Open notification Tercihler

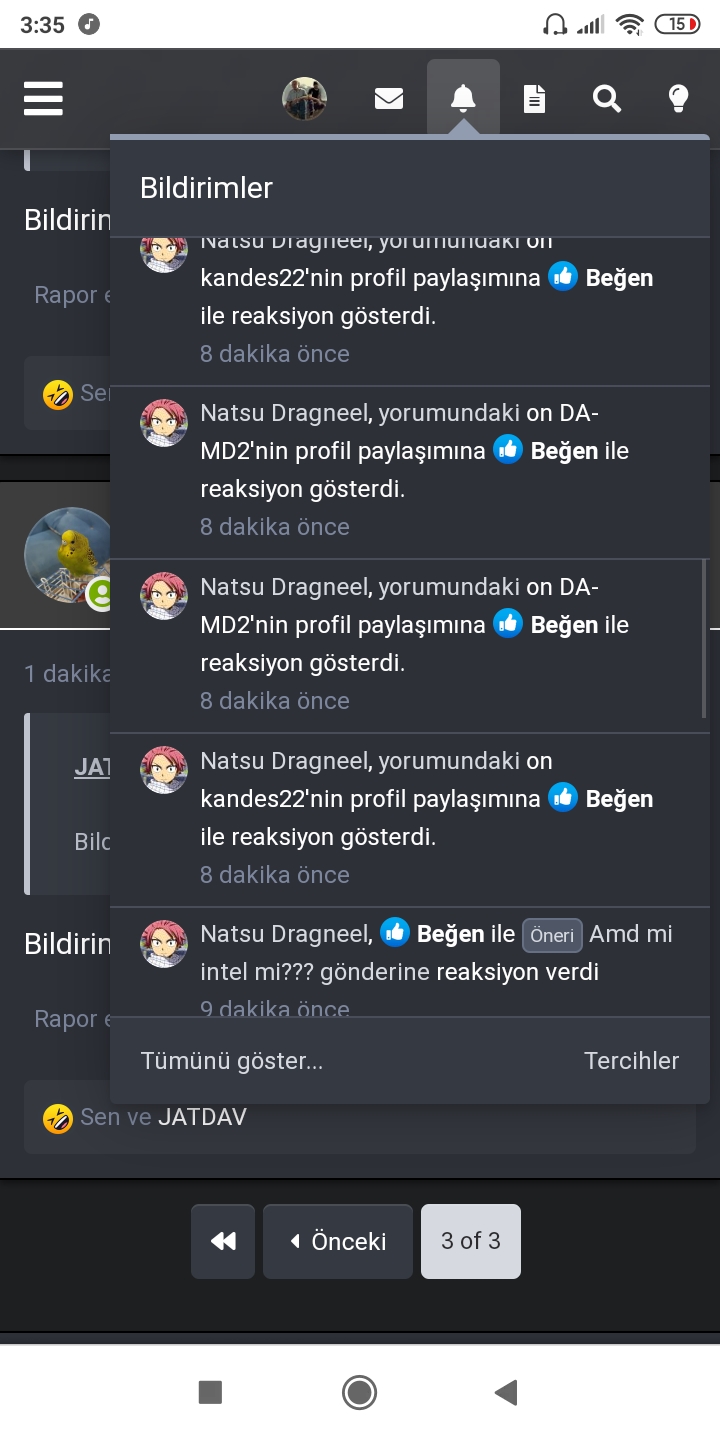tap(631, 1061)
